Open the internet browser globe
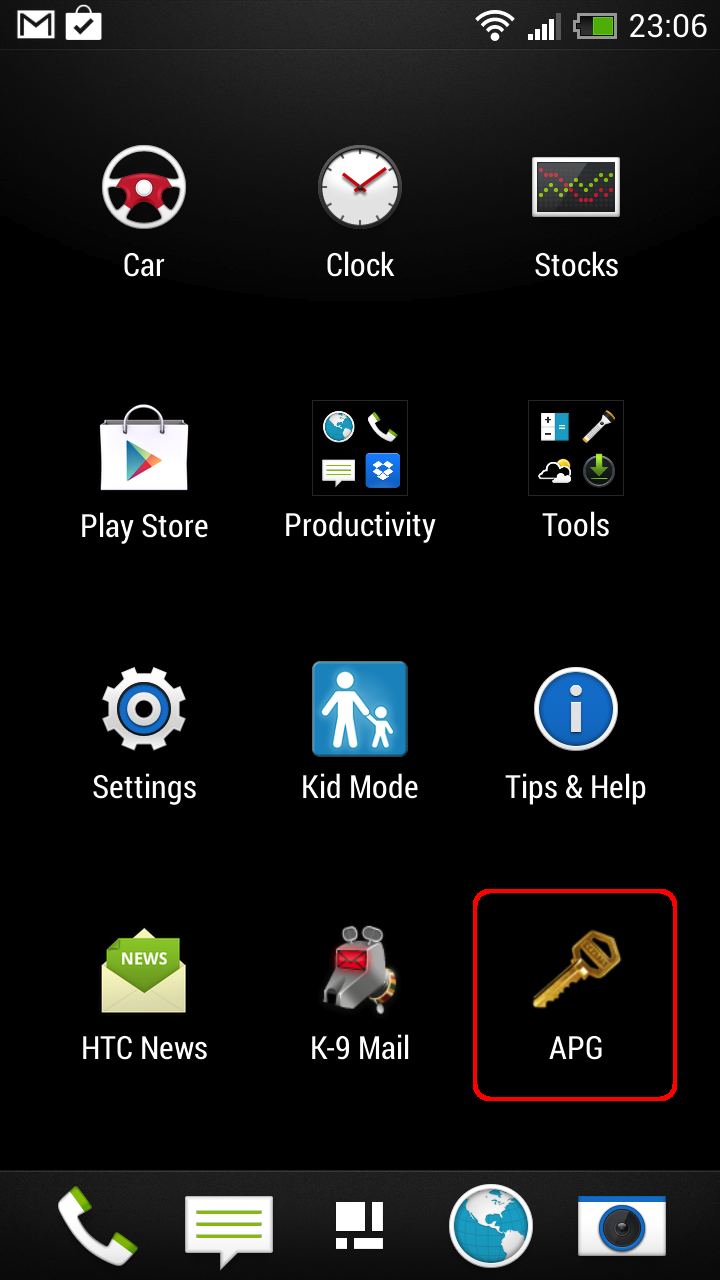 [491, 1226]
